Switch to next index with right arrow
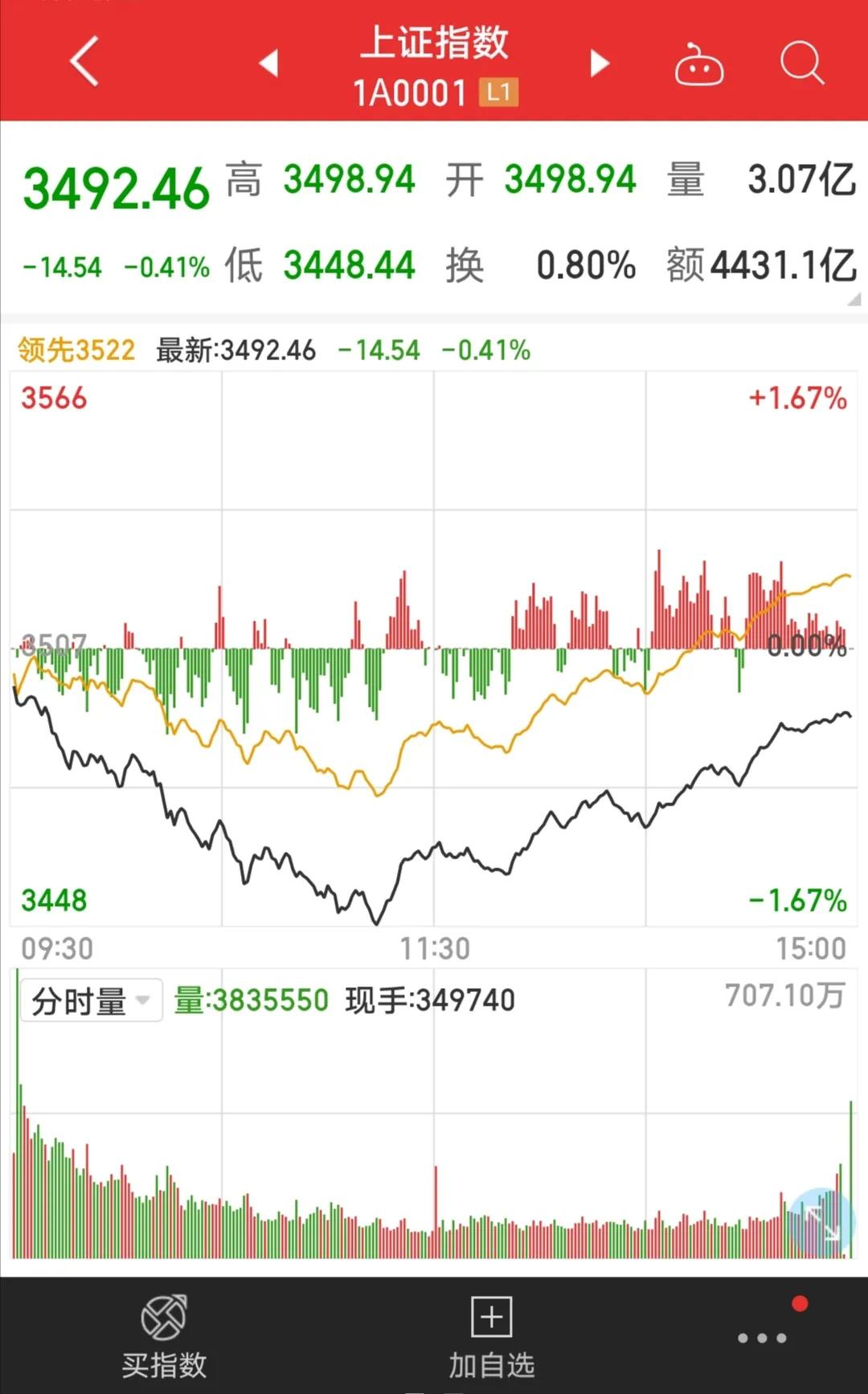868x1394 pixels. point(600,64)
